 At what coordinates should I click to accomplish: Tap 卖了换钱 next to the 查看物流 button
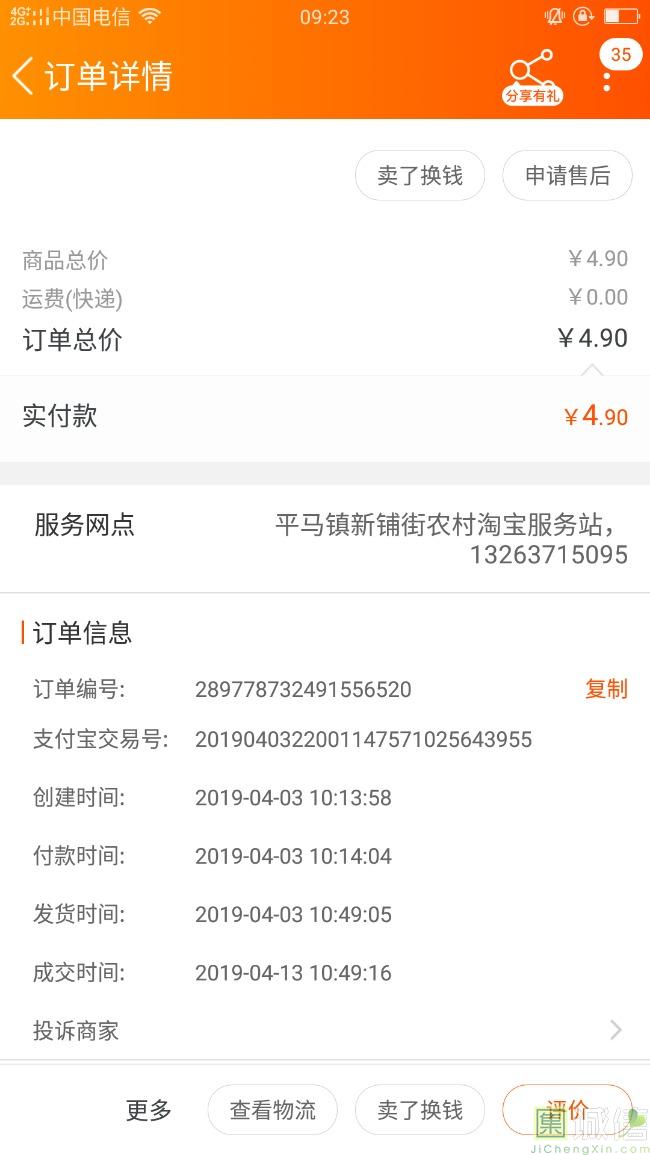(420, 1110)
